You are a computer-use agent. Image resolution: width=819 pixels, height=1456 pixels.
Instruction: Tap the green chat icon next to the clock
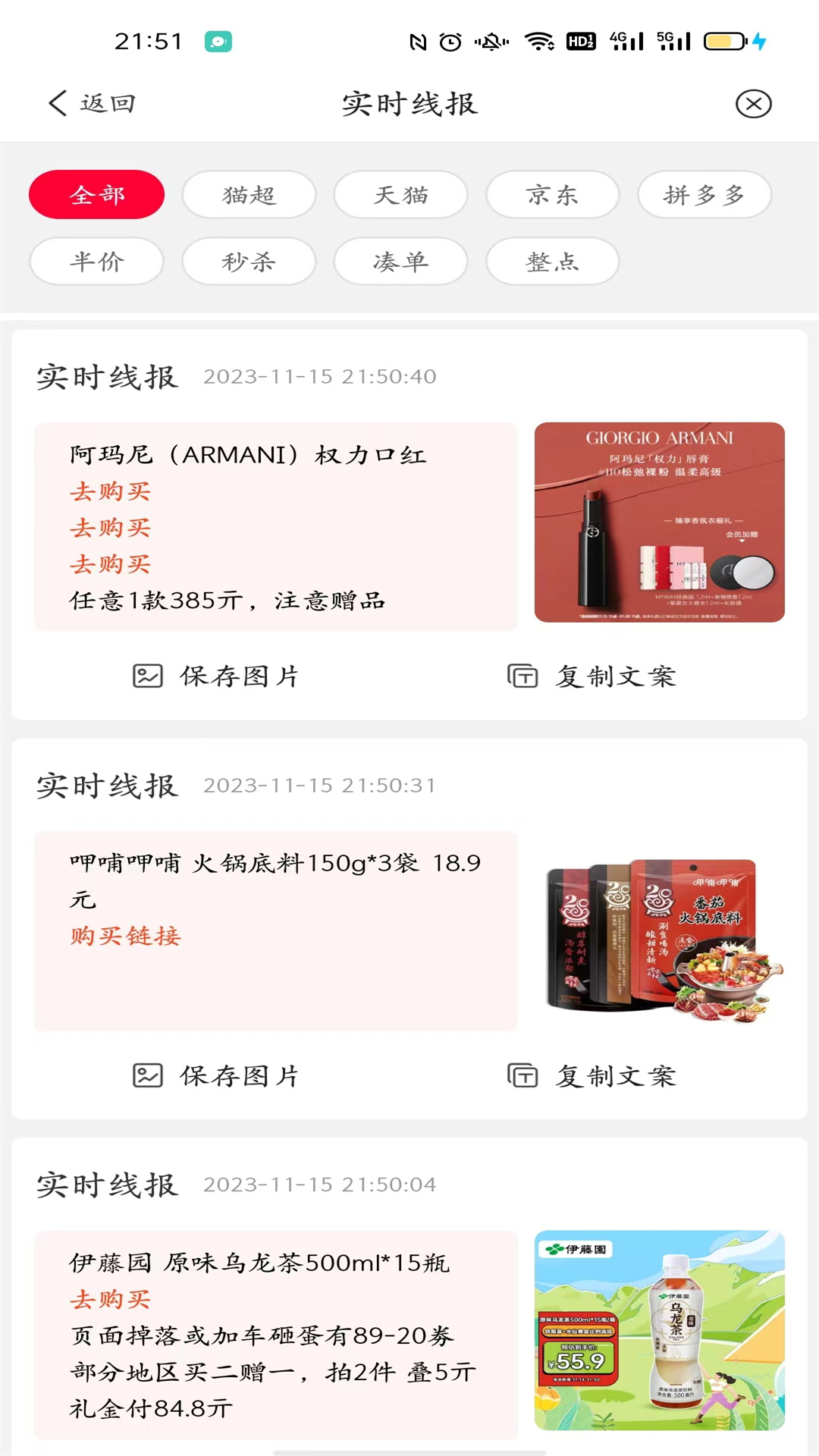click(218, 42)
